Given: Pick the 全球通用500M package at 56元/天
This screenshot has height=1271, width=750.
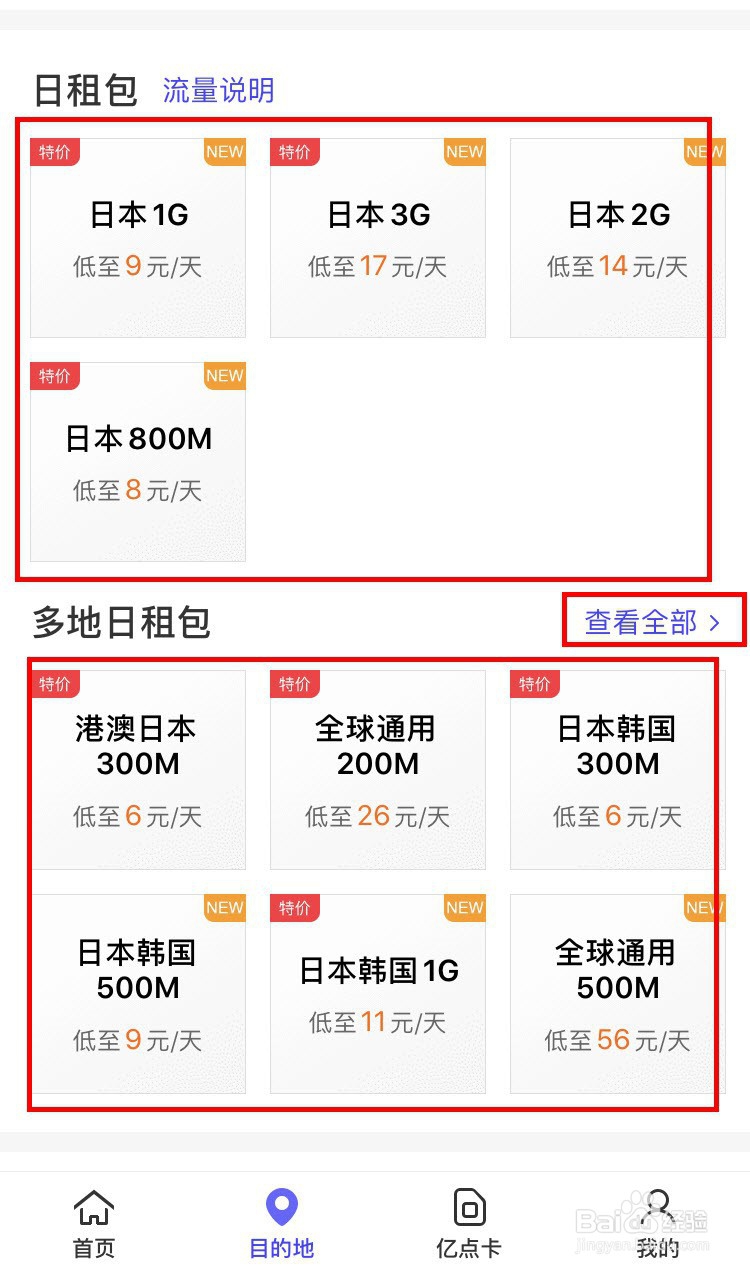Looking at the screenshot, I should pyautogui.click(x=617, y=995).
